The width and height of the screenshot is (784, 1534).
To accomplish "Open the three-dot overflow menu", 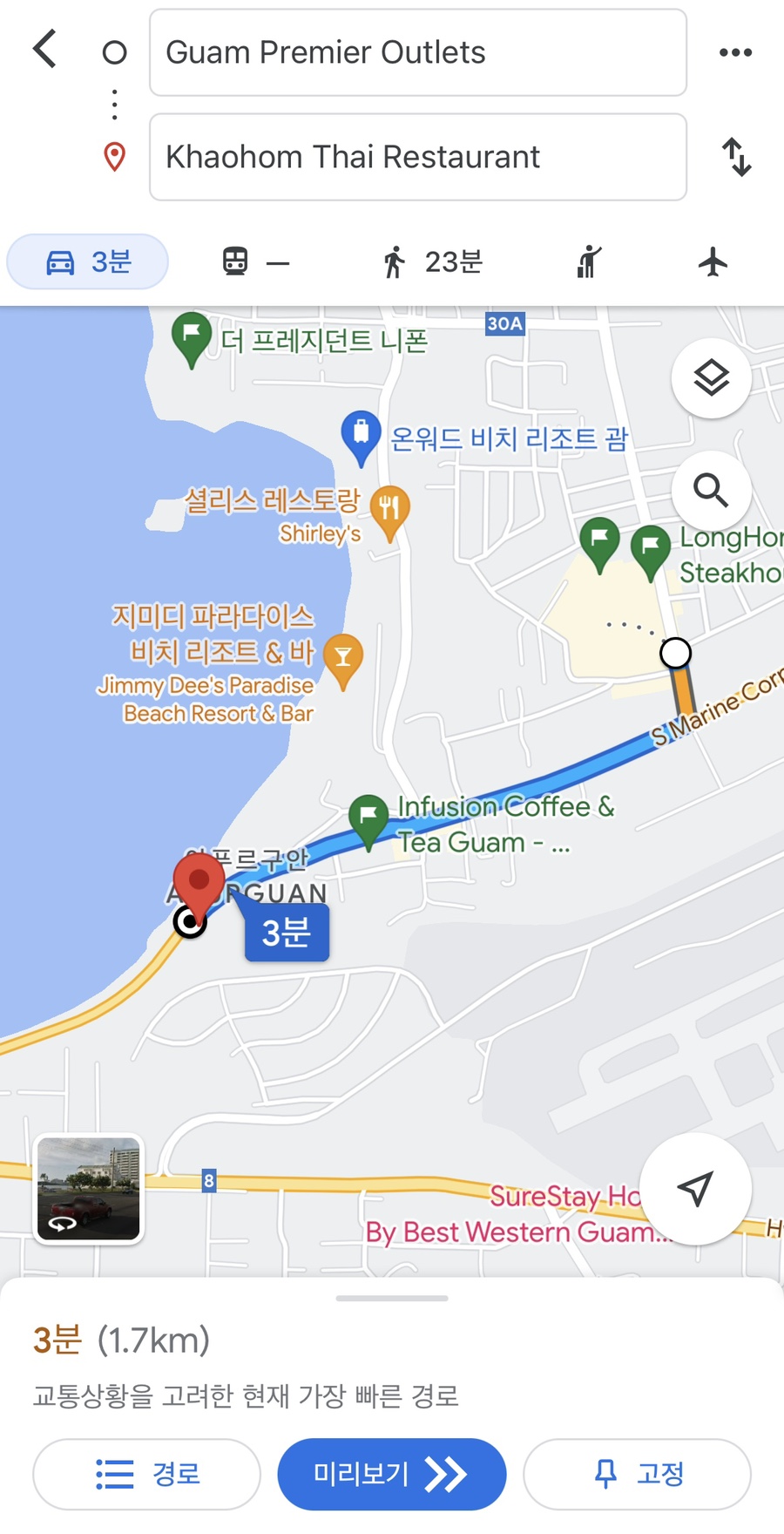I will [735, 52].
